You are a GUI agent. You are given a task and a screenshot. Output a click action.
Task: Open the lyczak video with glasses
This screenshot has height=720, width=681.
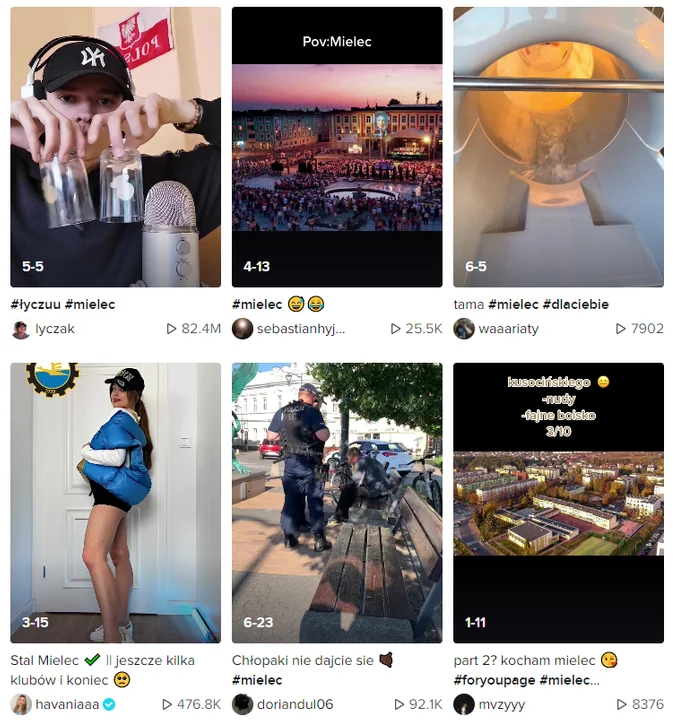pos(115,147)
